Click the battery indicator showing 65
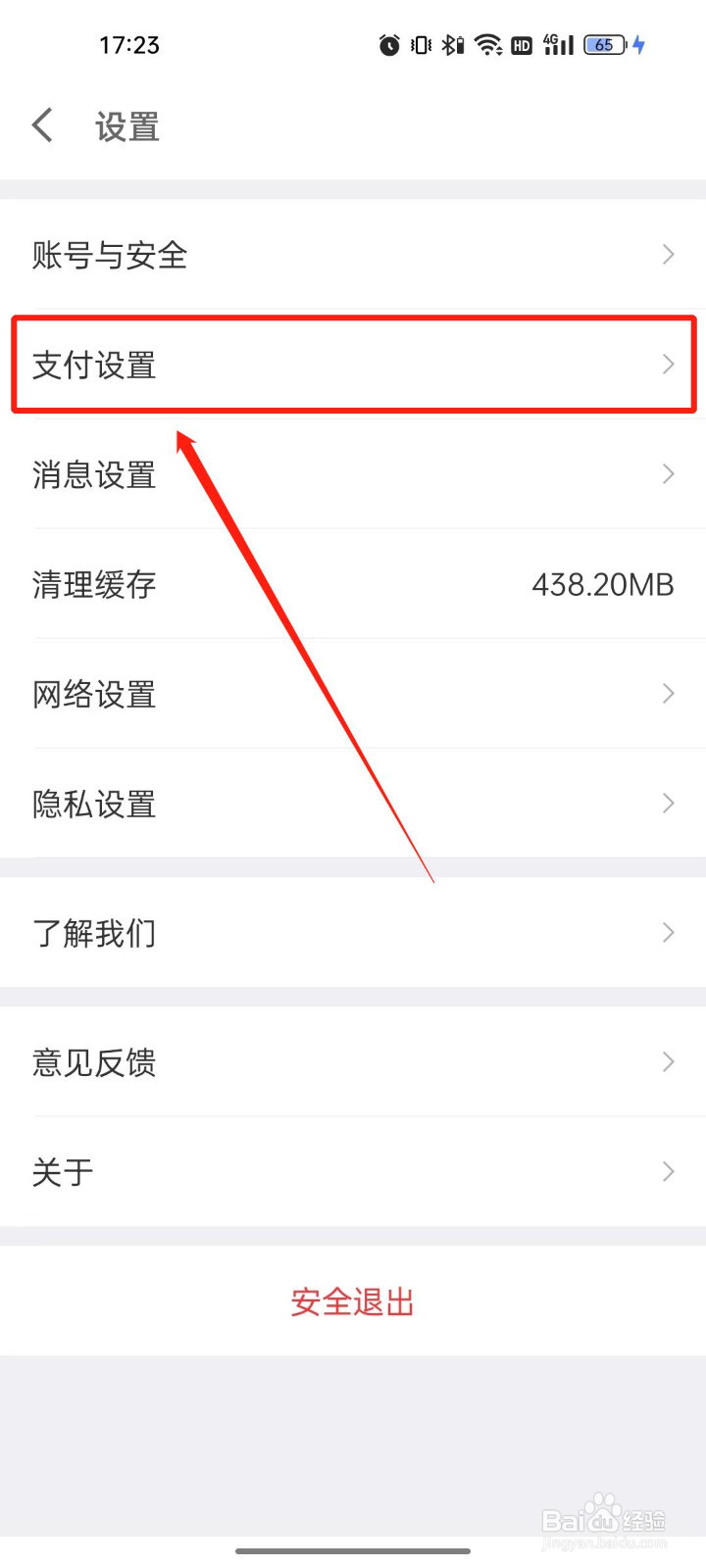Screen dimensions: 706x1568 (603, 44)
